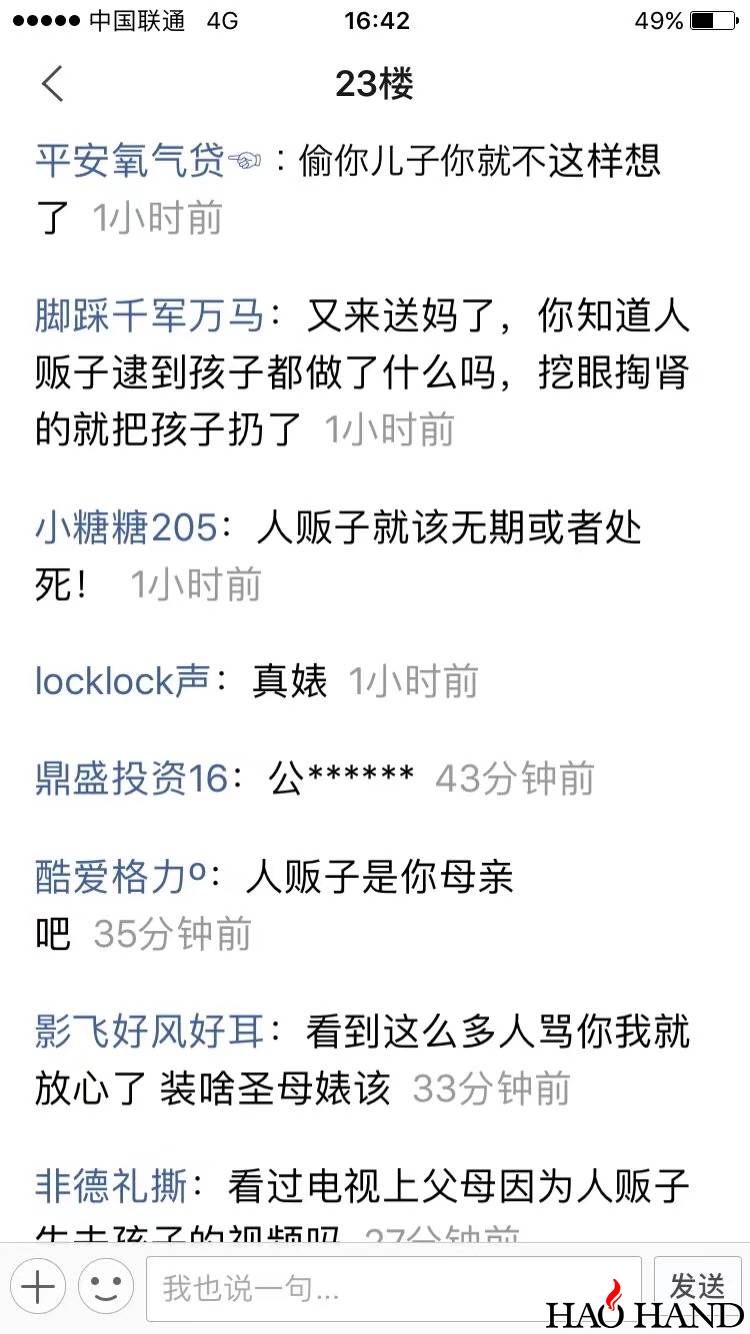Open 鼎盛投资16's profile
The image size is (750, 1334).
(131, 779)
